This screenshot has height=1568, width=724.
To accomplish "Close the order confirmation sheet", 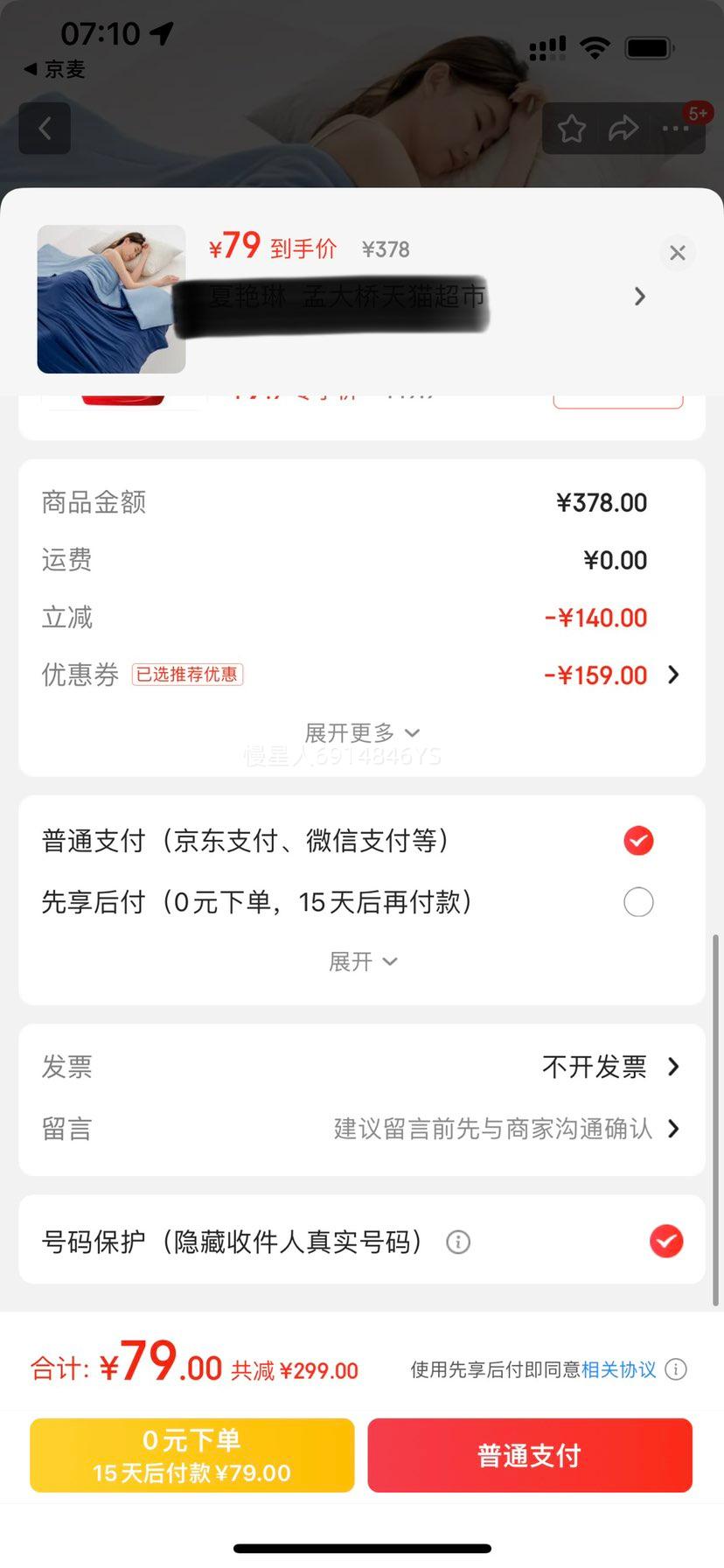I will [677, 253].
